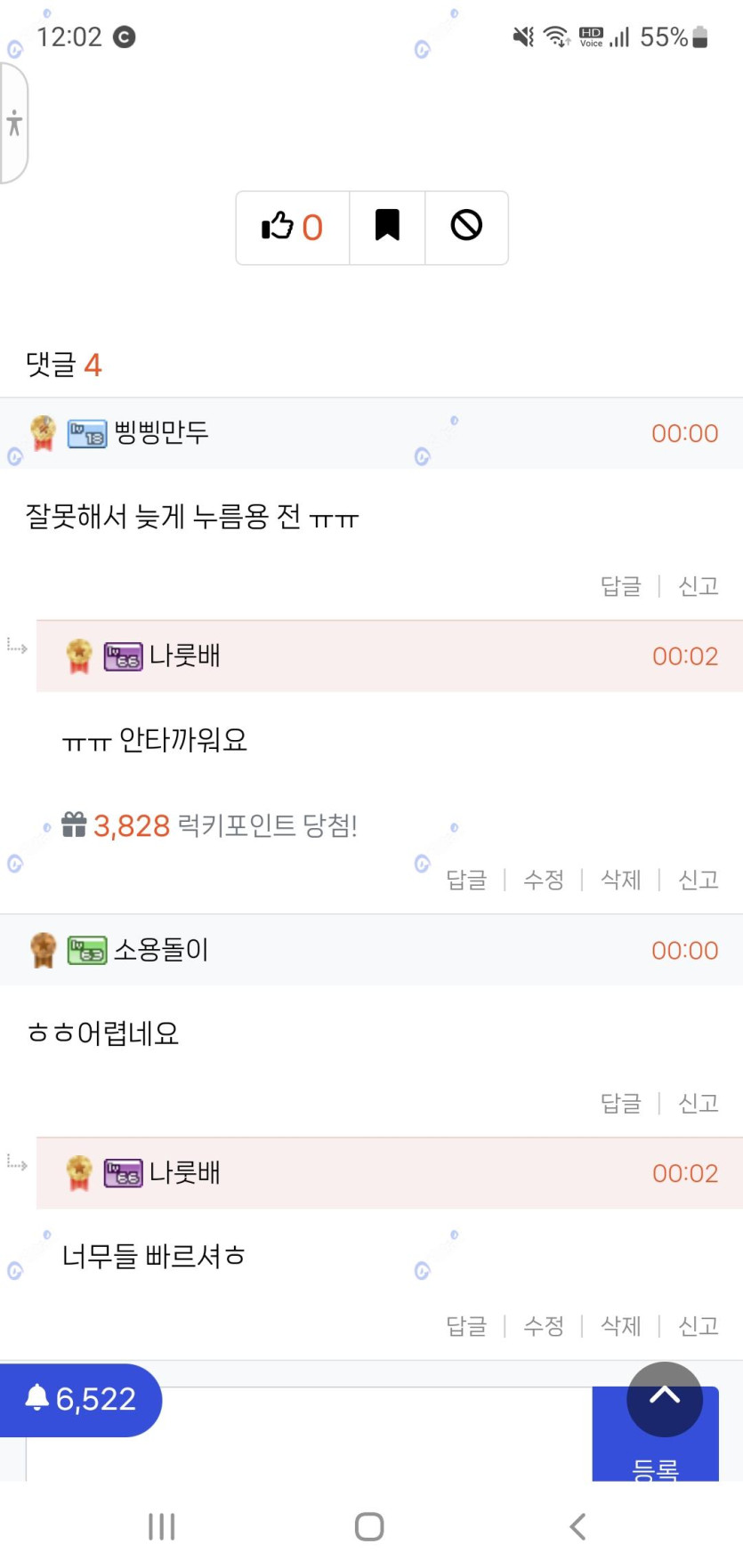The width and height of the screenshot is (743, 1568).
Task: Like the post with the thumbs-up button
Action: click(x=292, y=228)
